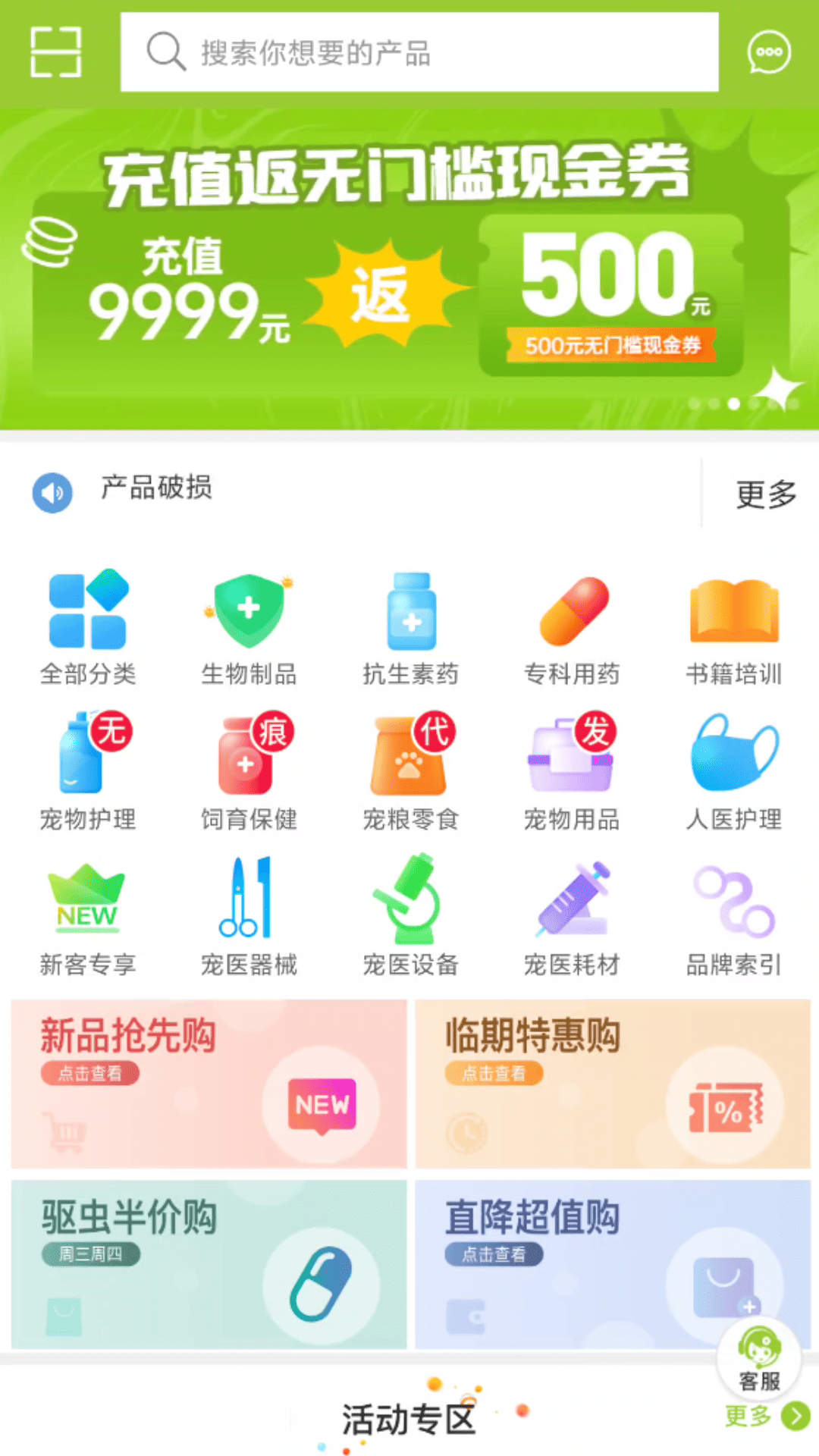Open the 宠医耗材 syringe icon
The image size is (819, 1456).
click(571, 899)
